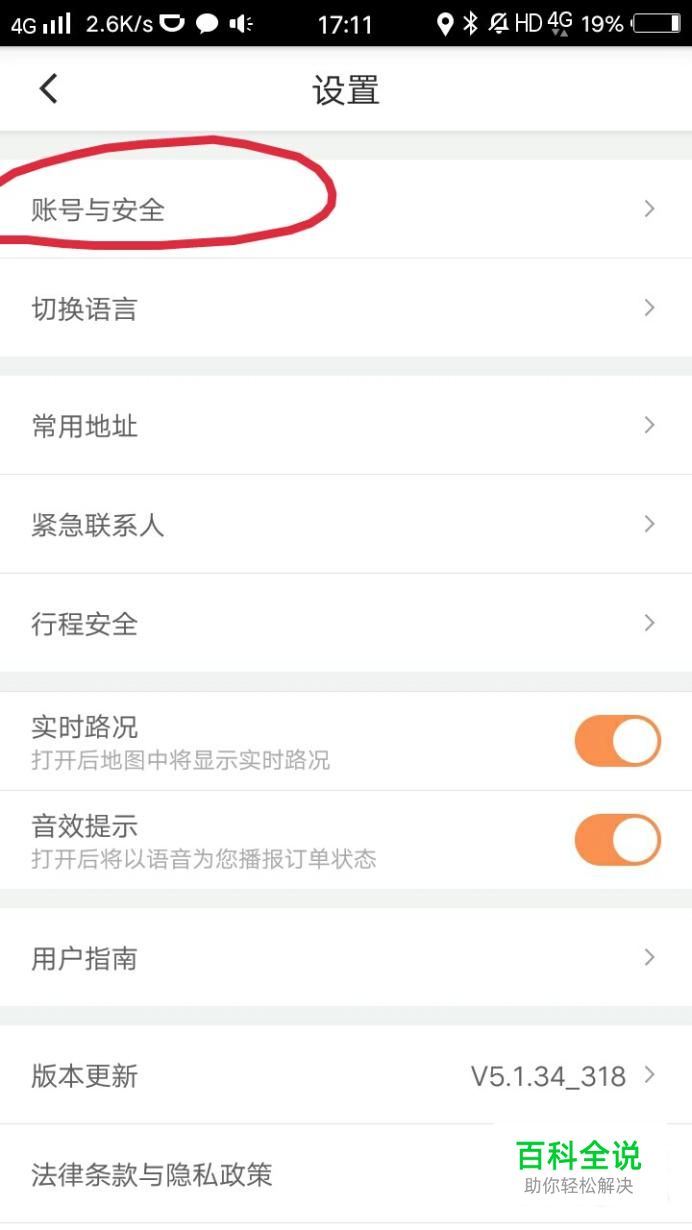The height and width of the screenshot is (1230, 692).
Task: Toggle off the 实时路况 switch
Action: click(617, 741)
